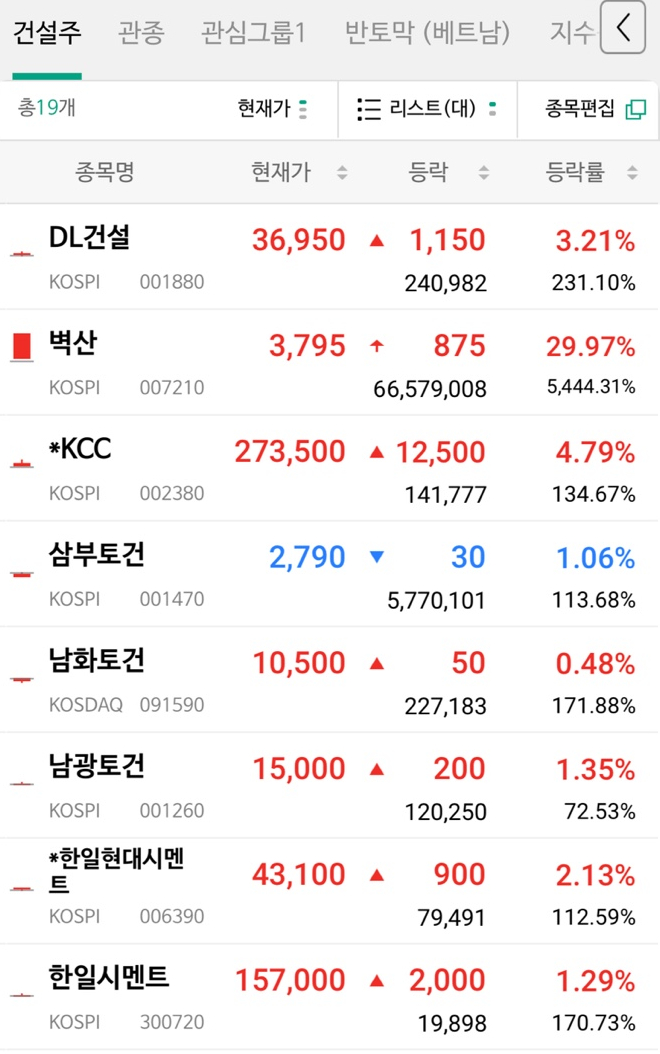660x1054 pixels.
Task: Open 한일시멘트 stock details
Action: (330, 997)
